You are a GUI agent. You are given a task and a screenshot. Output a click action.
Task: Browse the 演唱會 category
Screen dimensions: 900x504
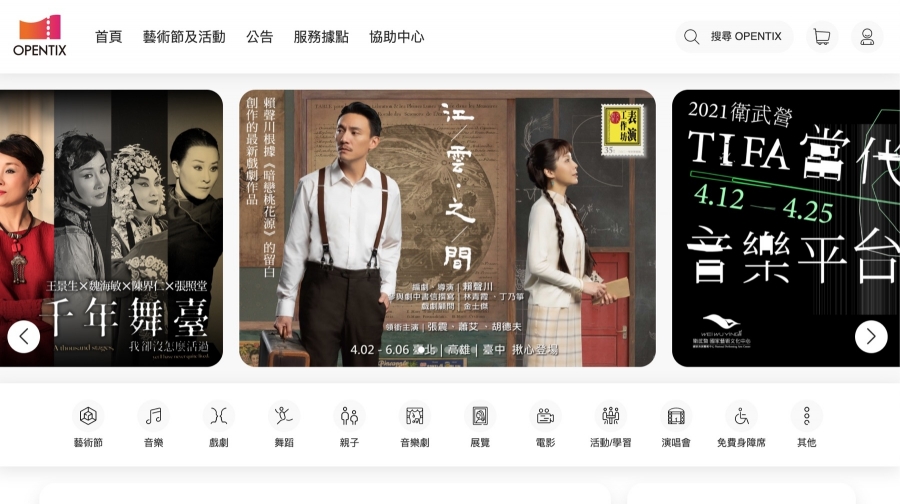676,424
